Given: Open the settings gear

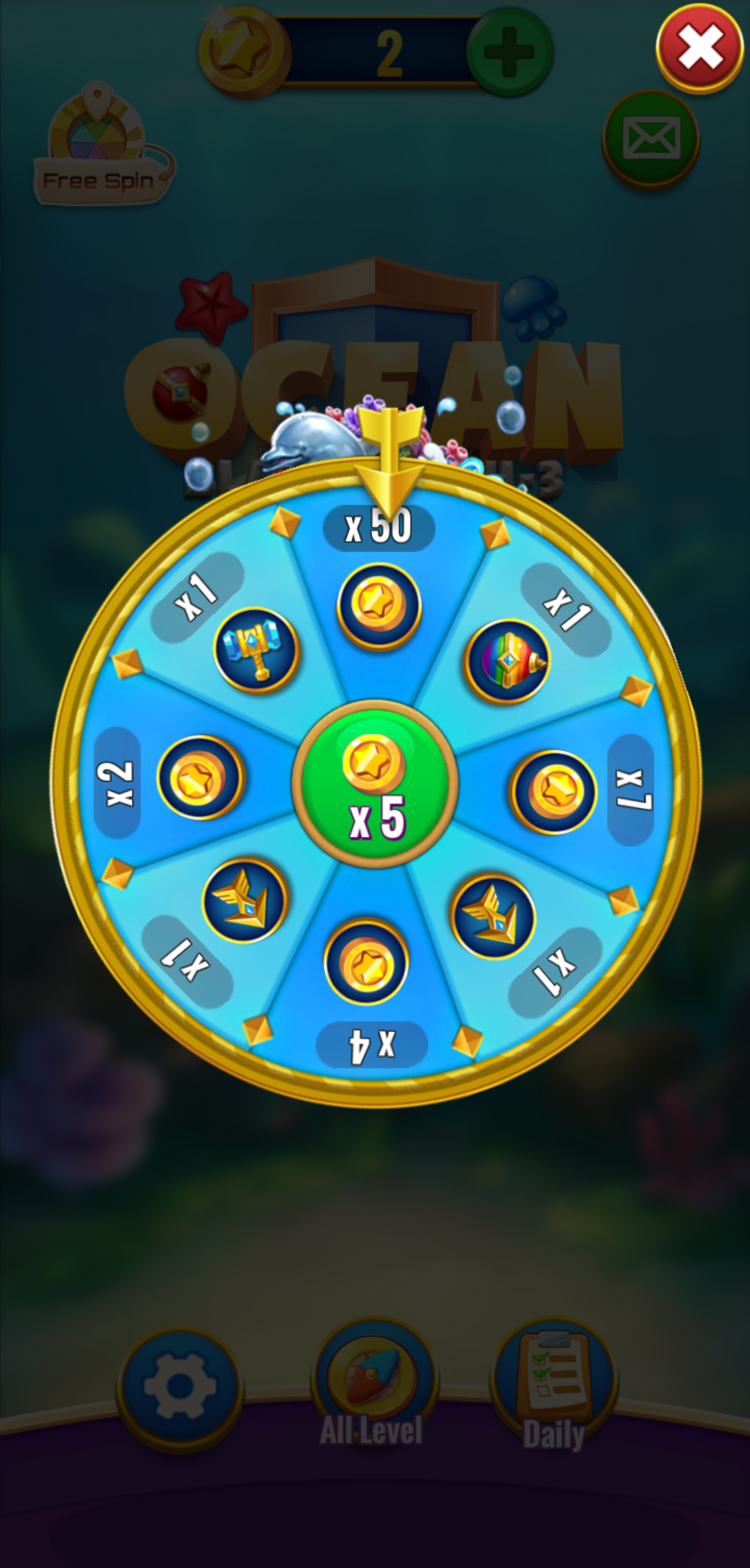Looking at the screenshot, I should pos(180,1387).
